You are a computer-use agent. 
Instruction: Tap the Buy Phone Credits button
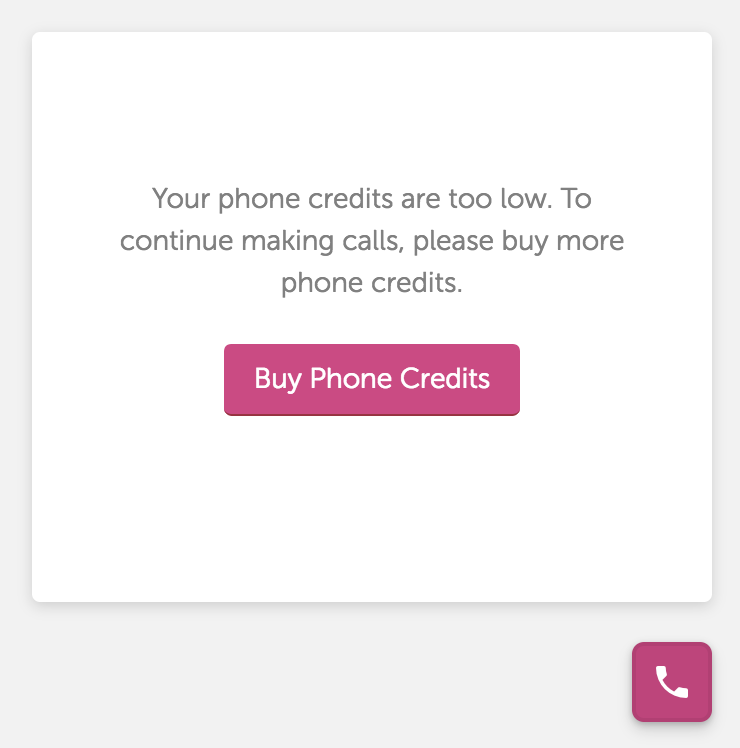(371, 379)
